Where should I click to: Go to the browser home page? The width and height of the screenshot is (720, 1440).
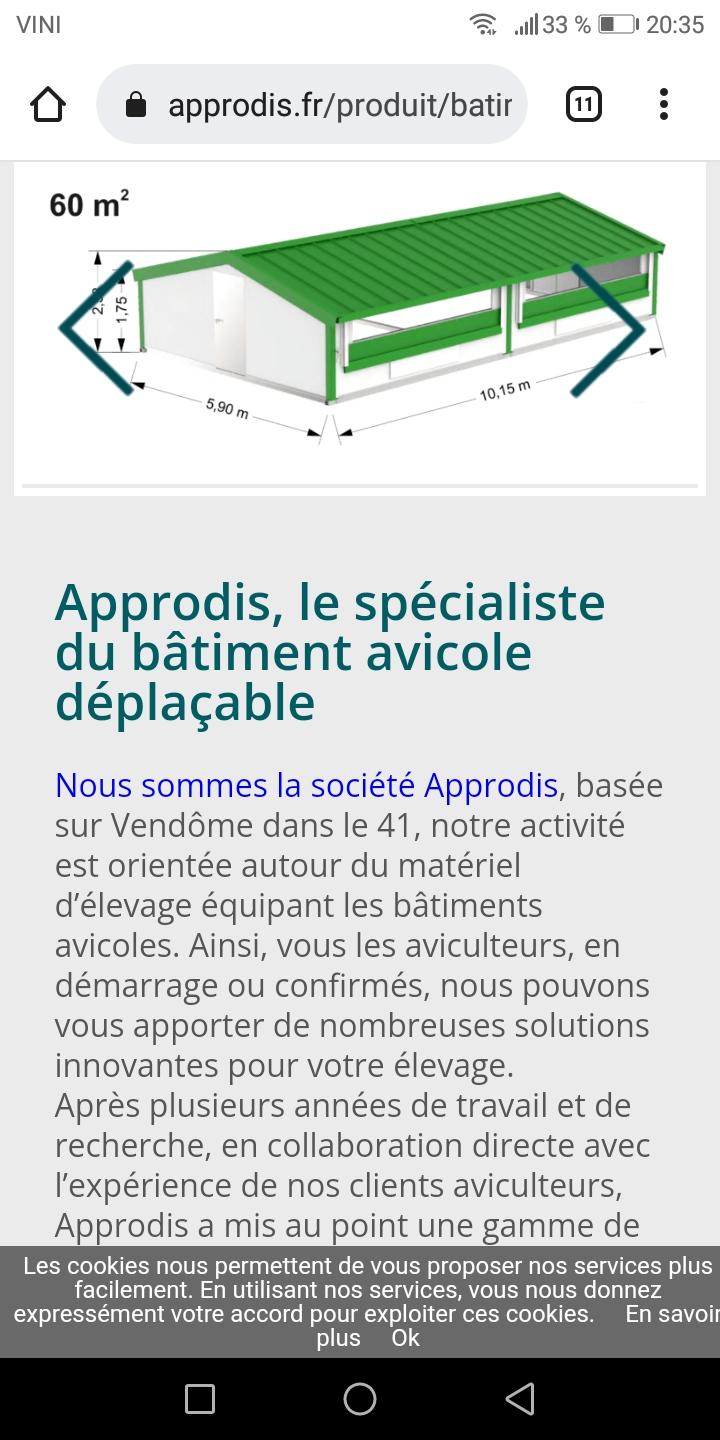(x=48, y=104)
